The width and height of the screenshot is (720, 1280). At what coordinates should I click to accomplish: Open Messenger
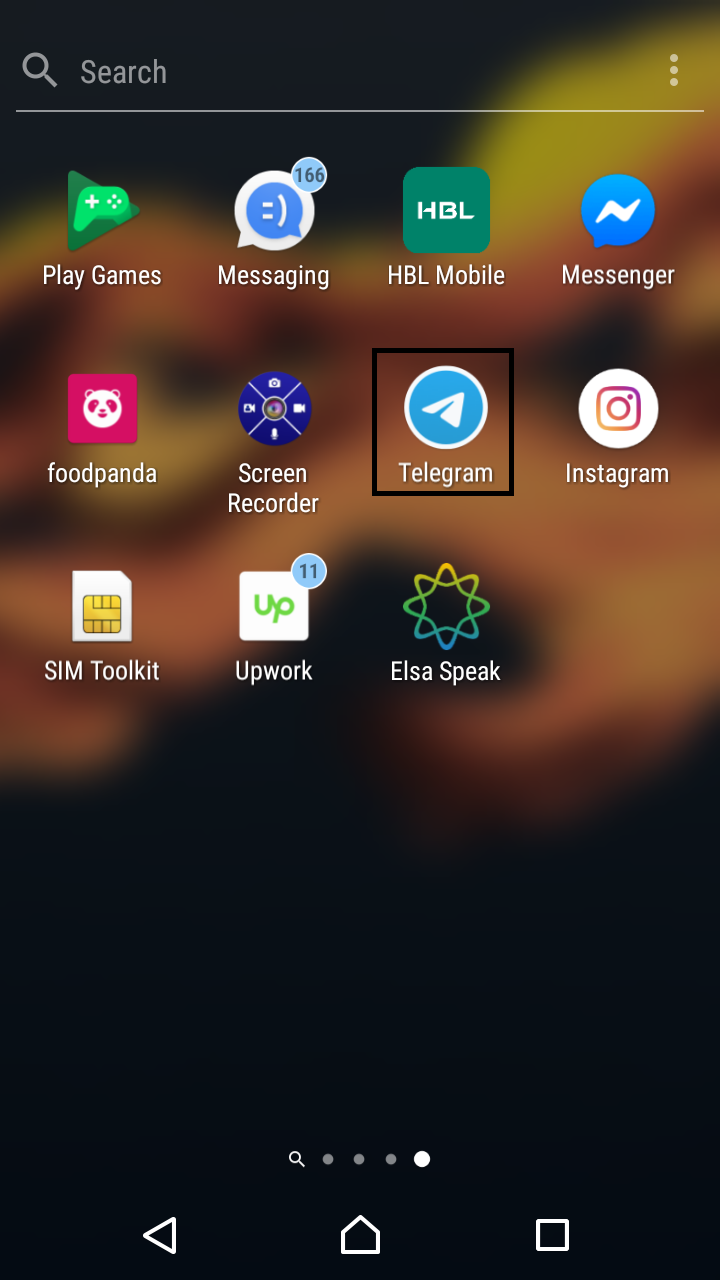click(618, 228)
